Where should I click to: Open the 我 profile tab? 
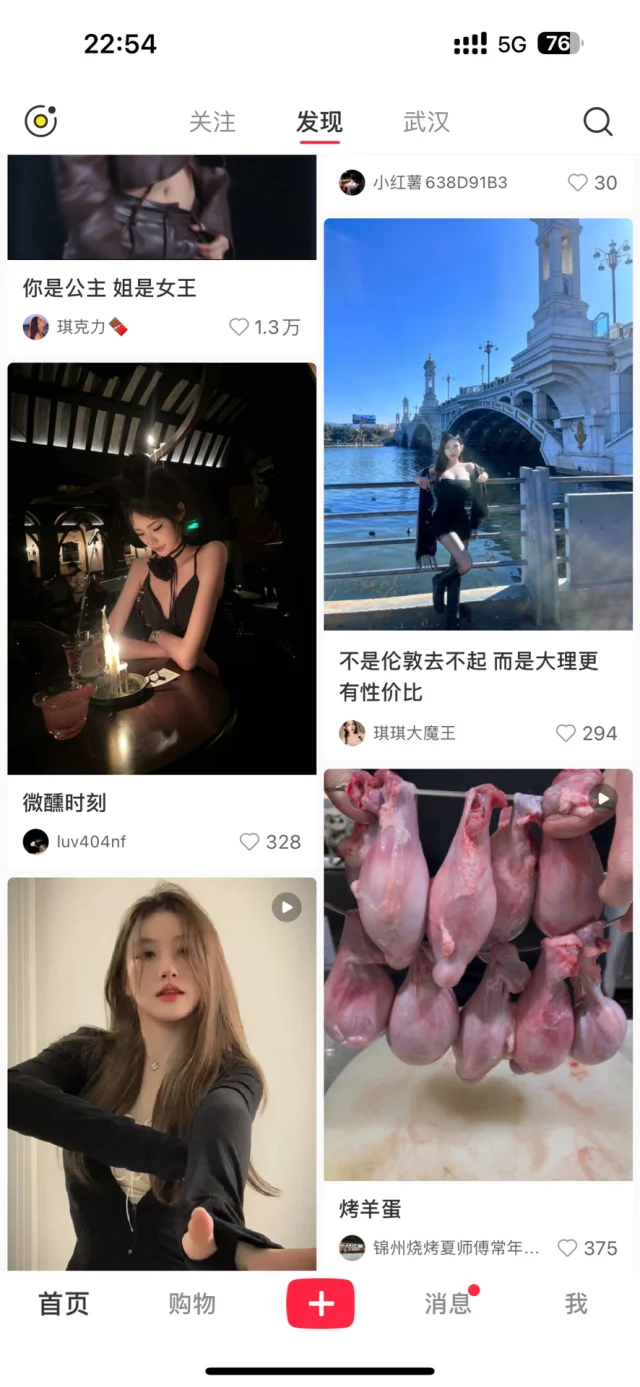575,1303
